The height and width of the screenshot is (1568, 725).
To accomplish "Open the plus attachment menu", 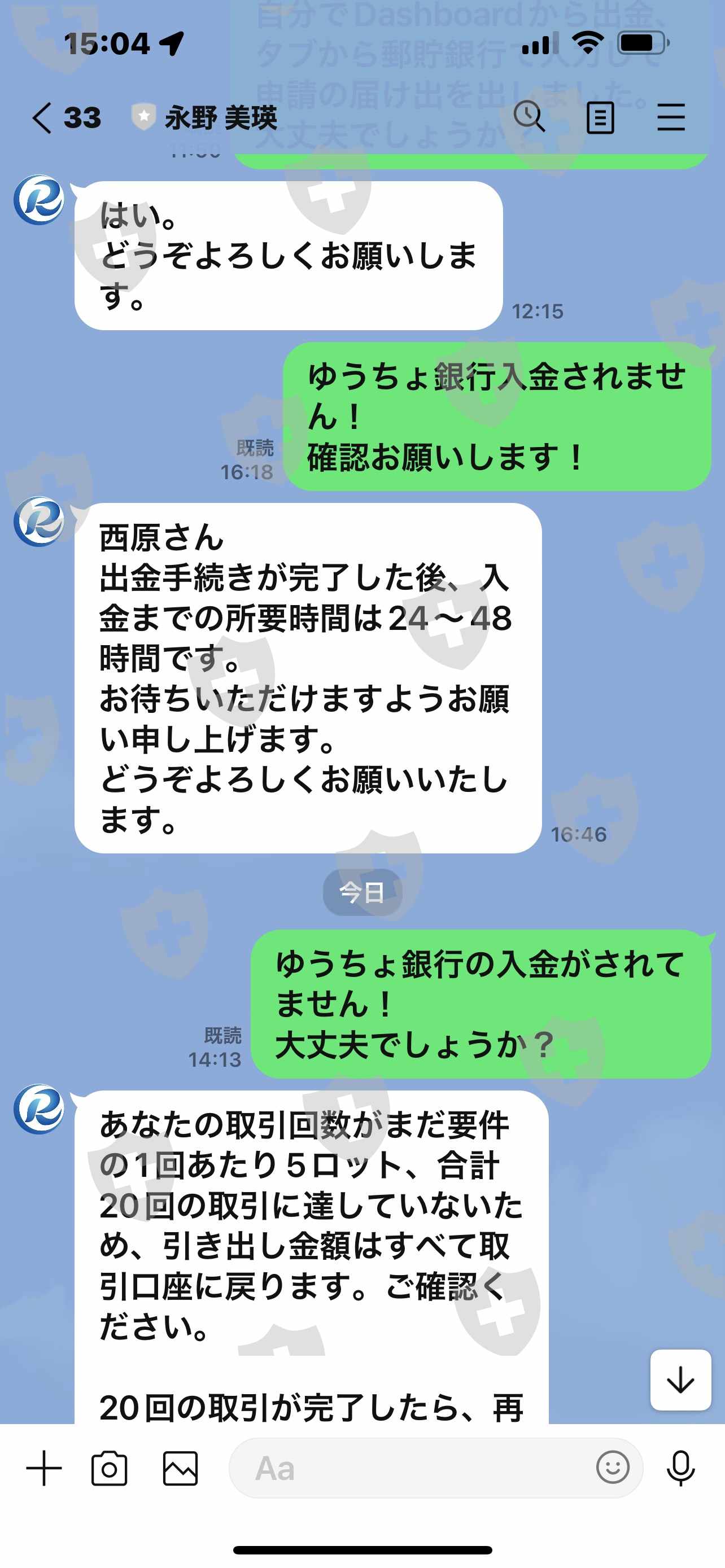I will (x=44, y=1468).
